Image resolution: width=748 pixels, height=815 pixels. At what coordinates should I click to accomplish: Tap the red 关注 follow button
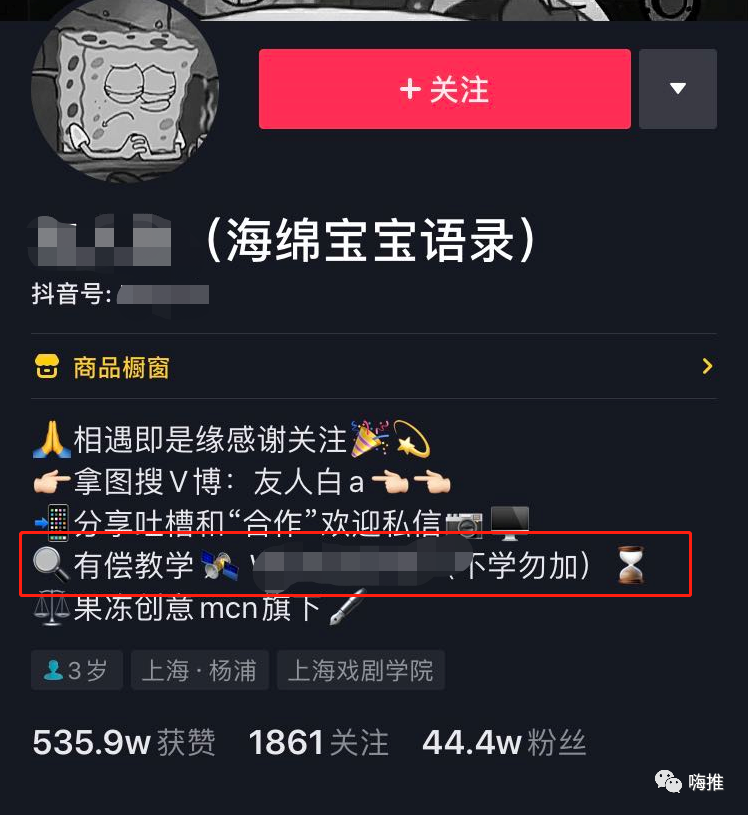(444, 89)
